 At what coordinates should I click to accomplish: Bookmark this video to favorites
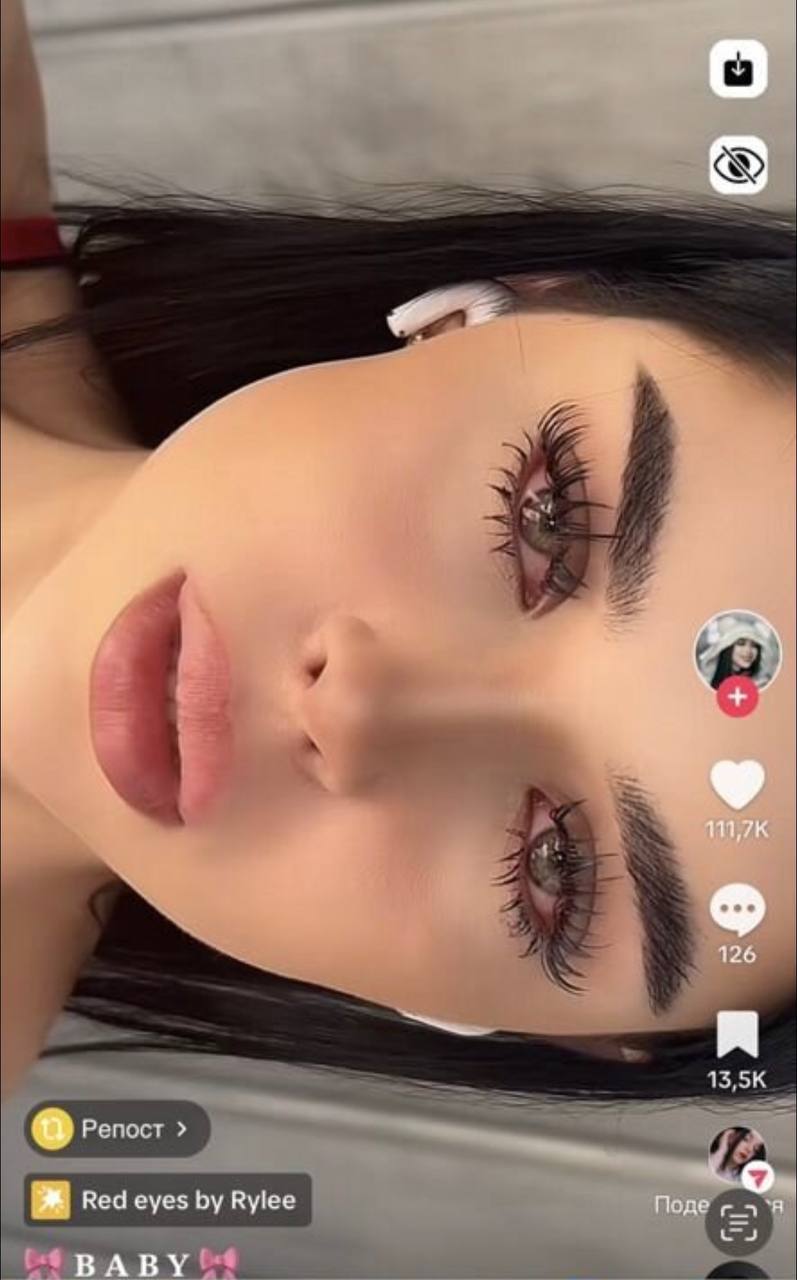point(737,1035)
